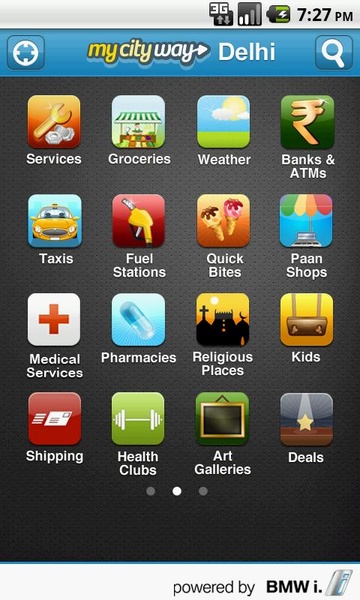Tap the first page indicator dot
Image resolution: width=360 pixels, height=600 pixels.
pos(151,491)
